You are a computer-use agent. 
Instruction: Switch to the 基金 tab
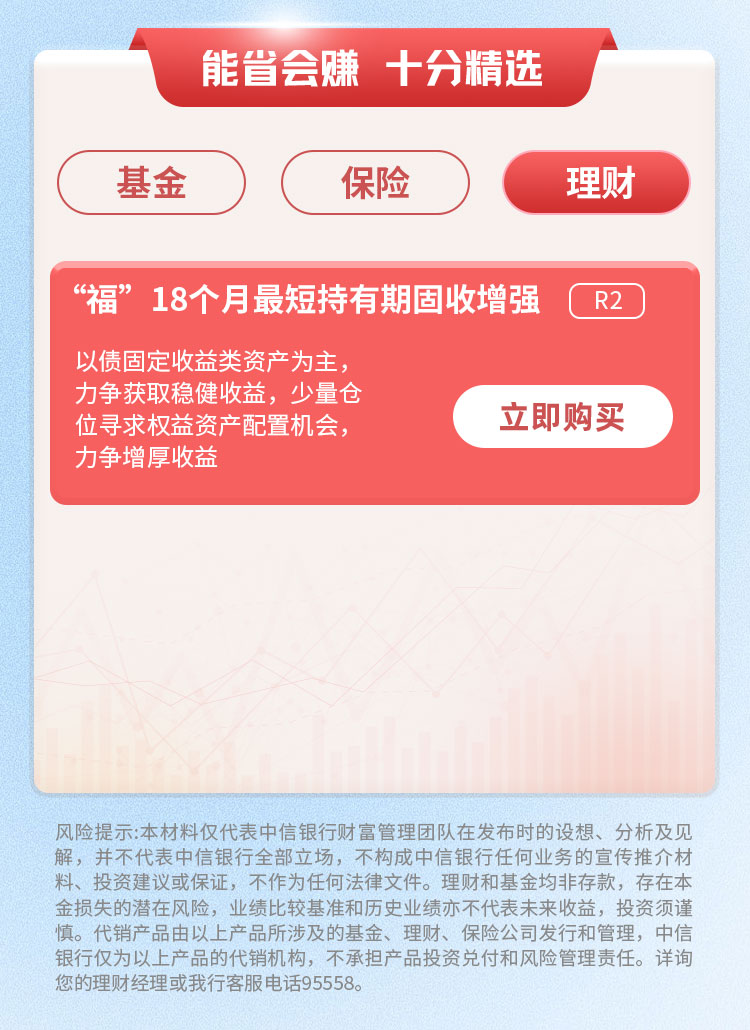[x=151, y=183]
